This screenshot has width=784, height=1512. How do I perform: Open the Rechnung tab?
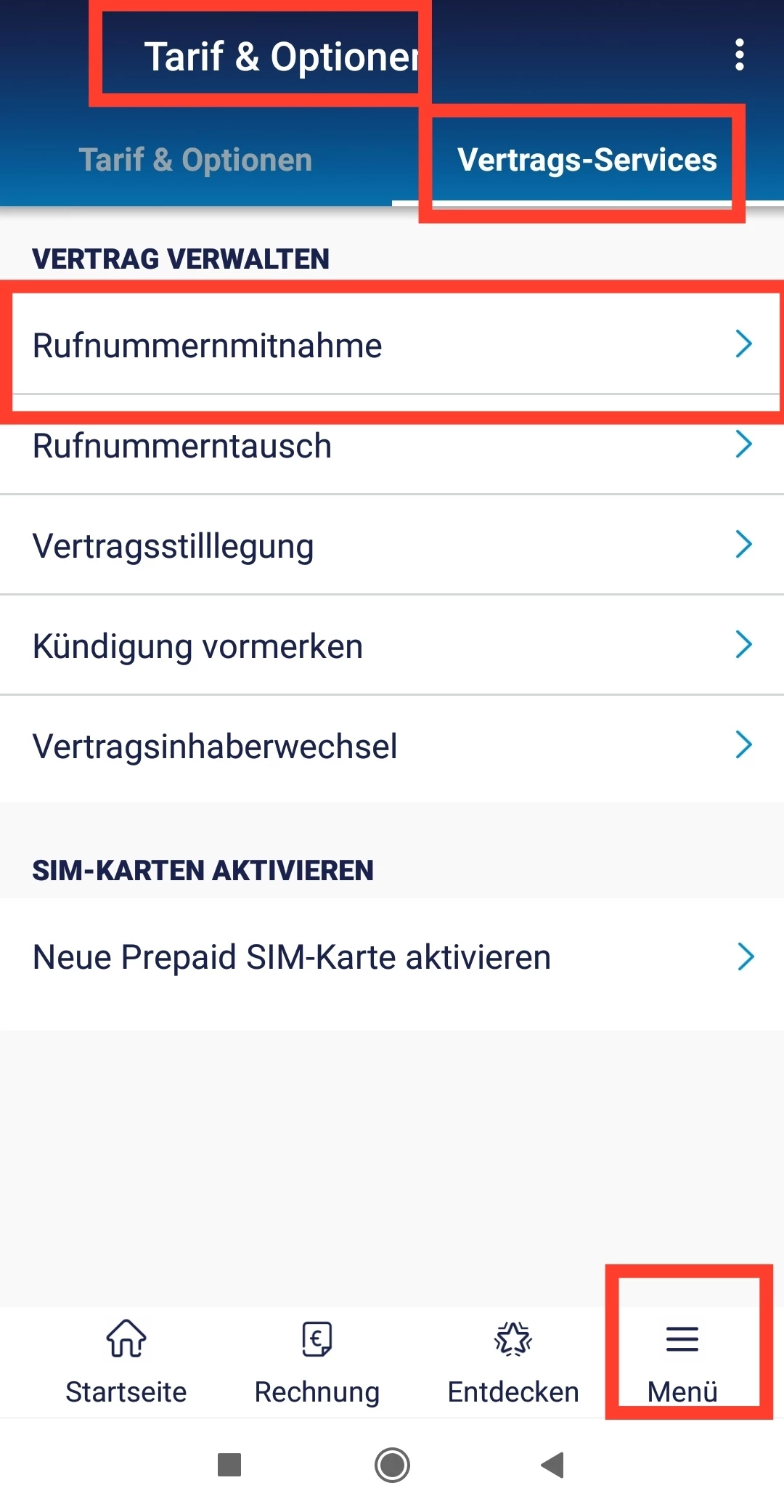[317, 1362]
